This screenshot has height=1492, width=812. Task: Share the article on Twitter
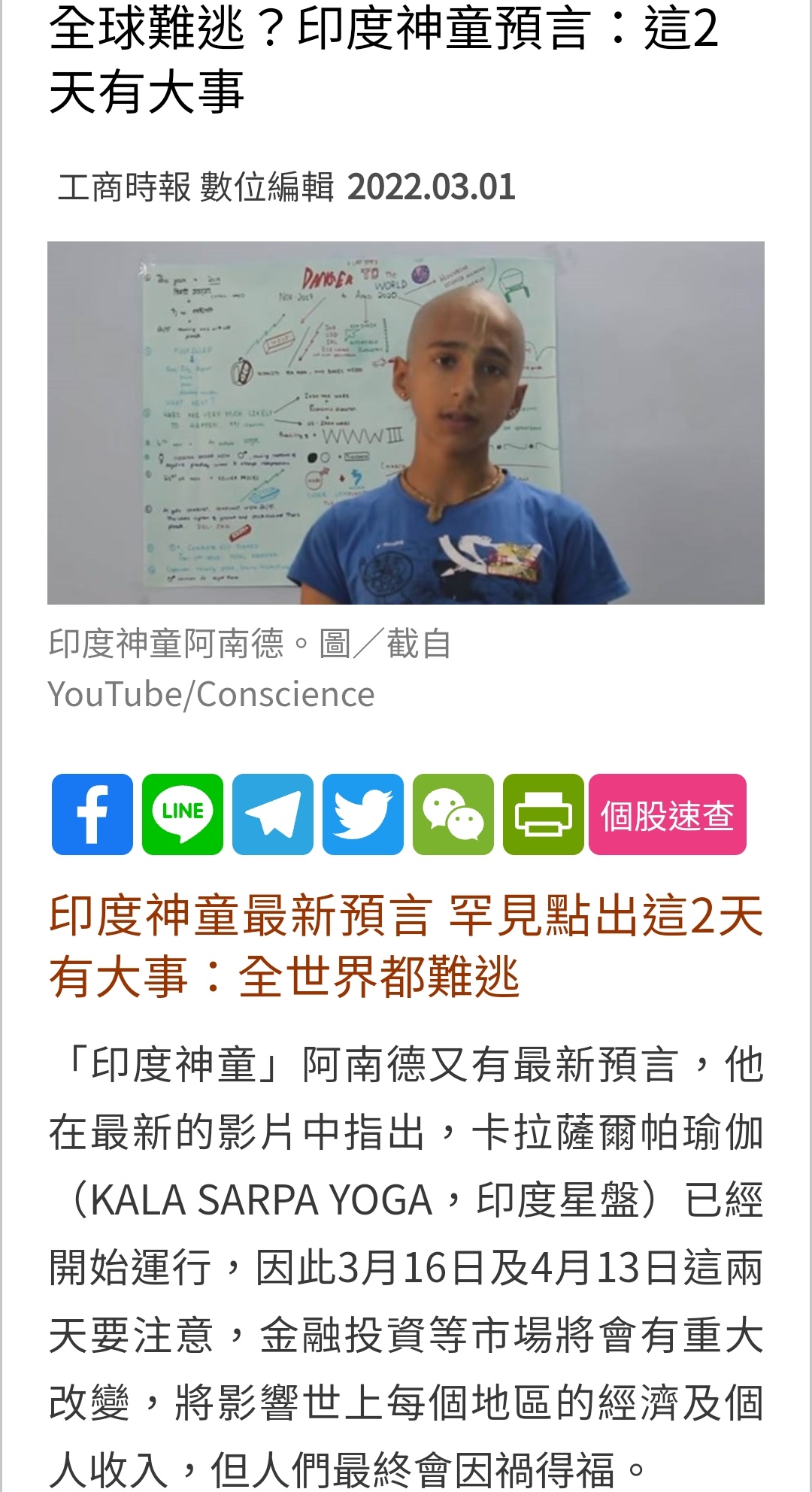pyautogui.click(x=362, y=814)
